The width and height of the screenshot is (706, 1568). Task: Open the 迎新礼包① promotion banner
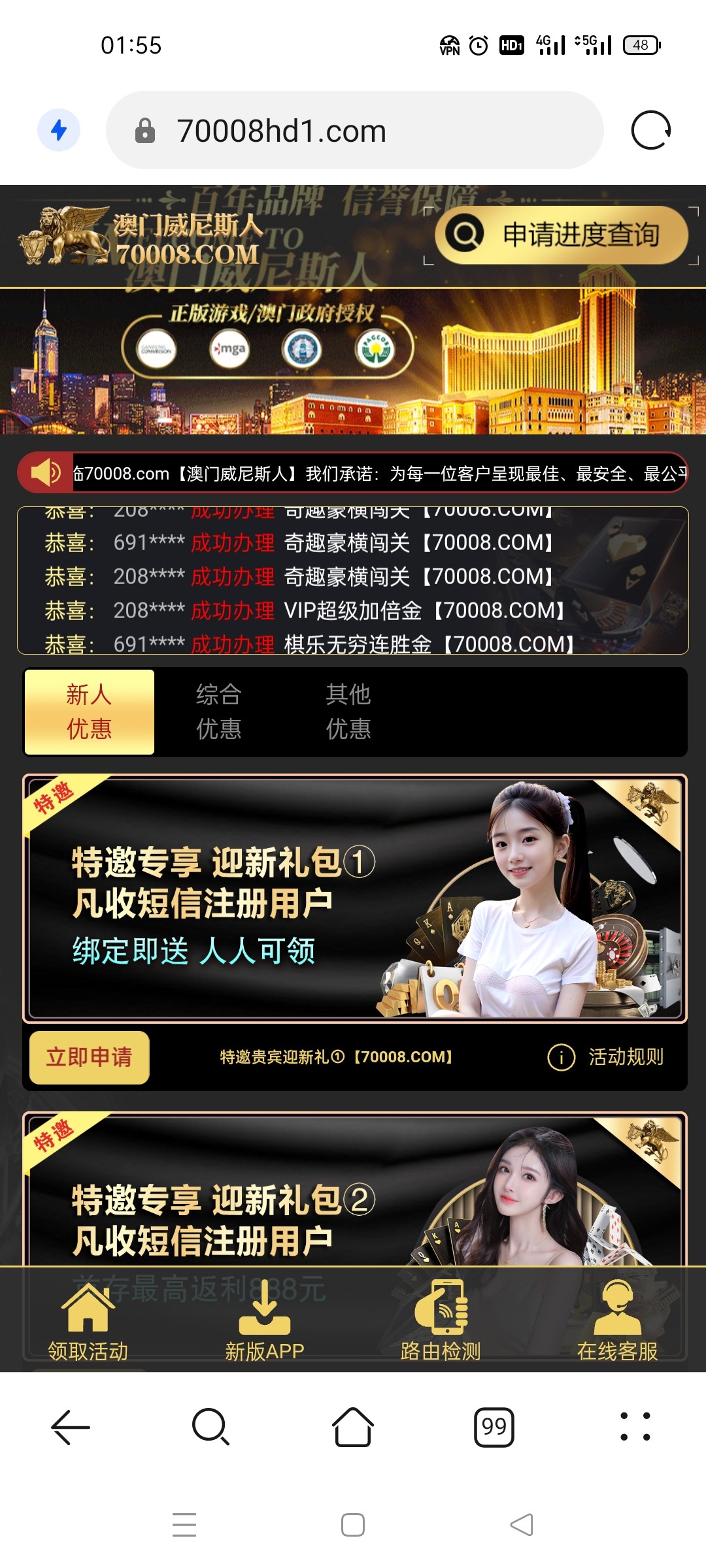click(x=354, y=898)
